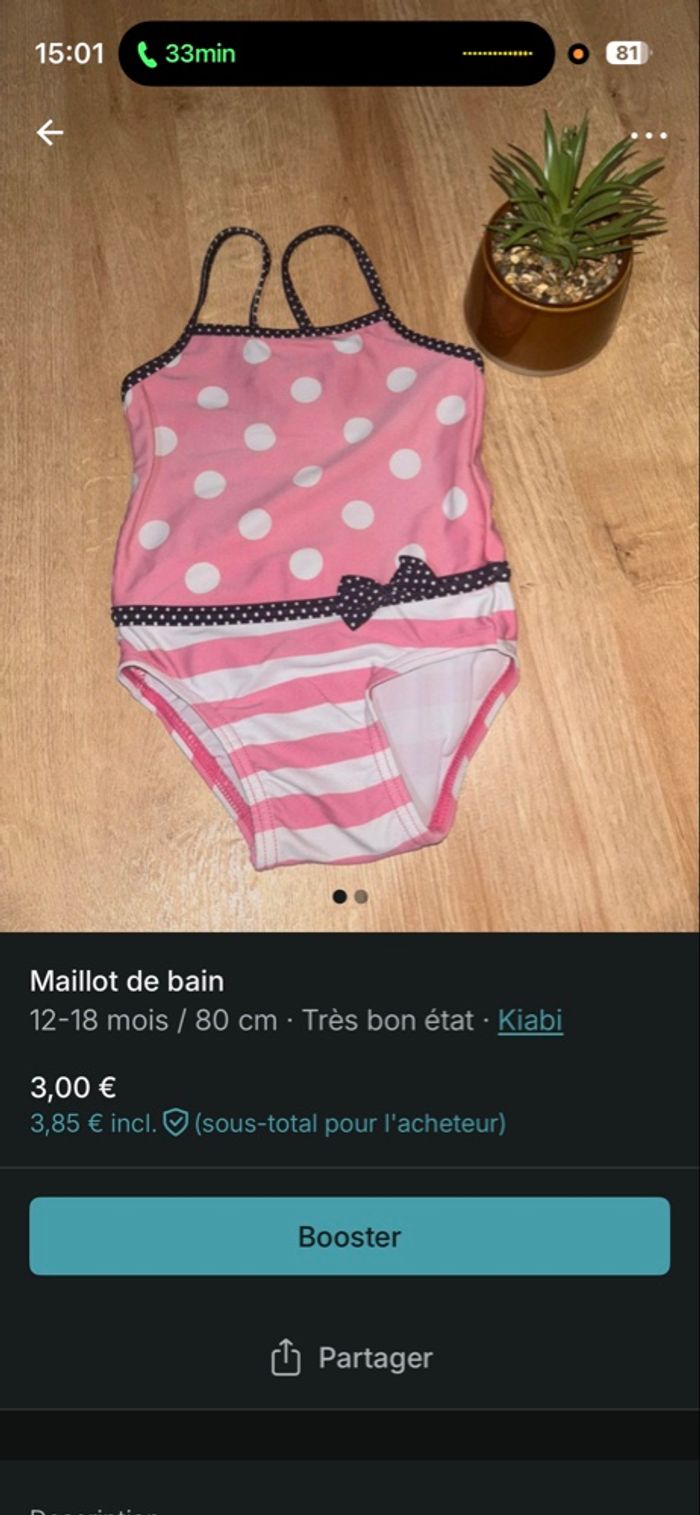
Task: Tap the Booster button
Action: [349, 1236]
